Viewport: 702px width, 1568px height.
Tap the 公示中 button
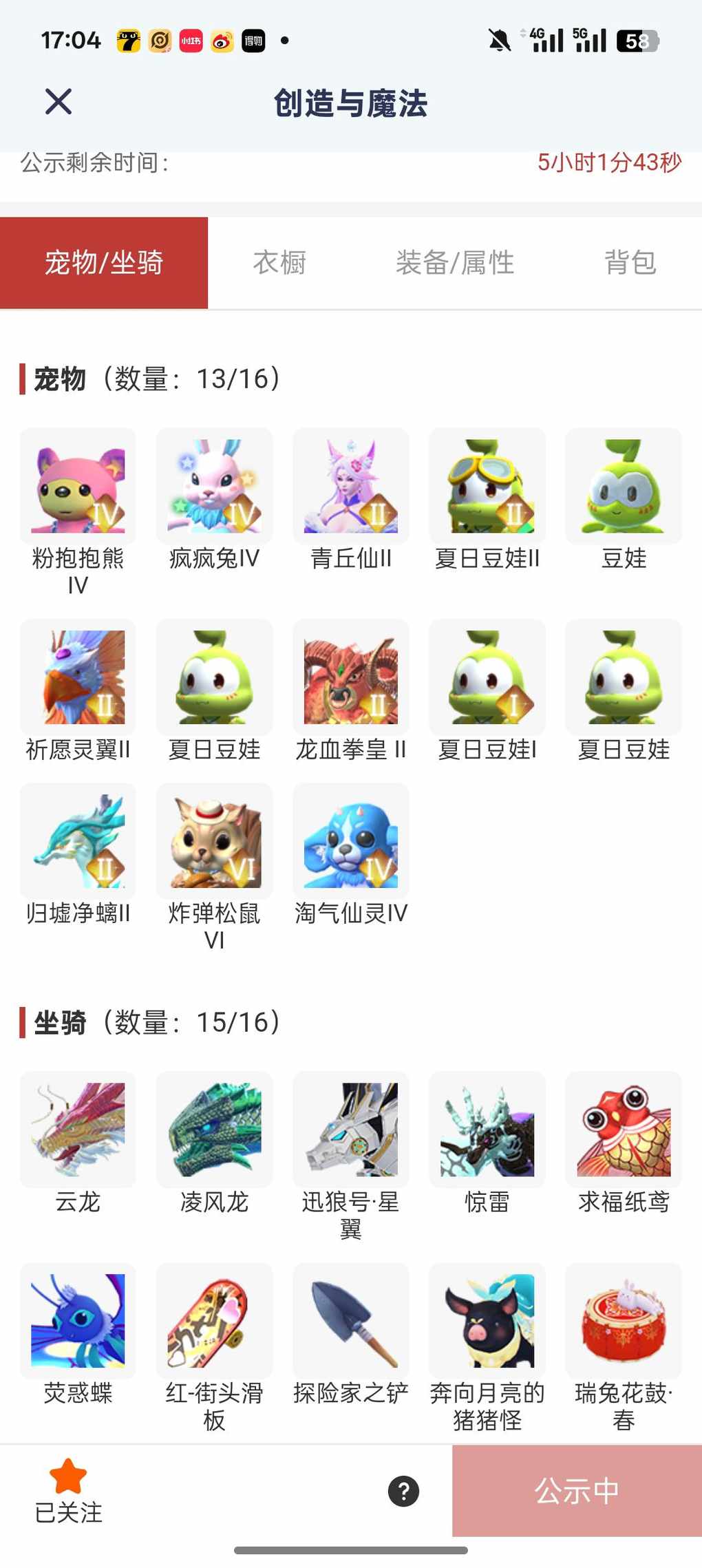[577, 1491]
